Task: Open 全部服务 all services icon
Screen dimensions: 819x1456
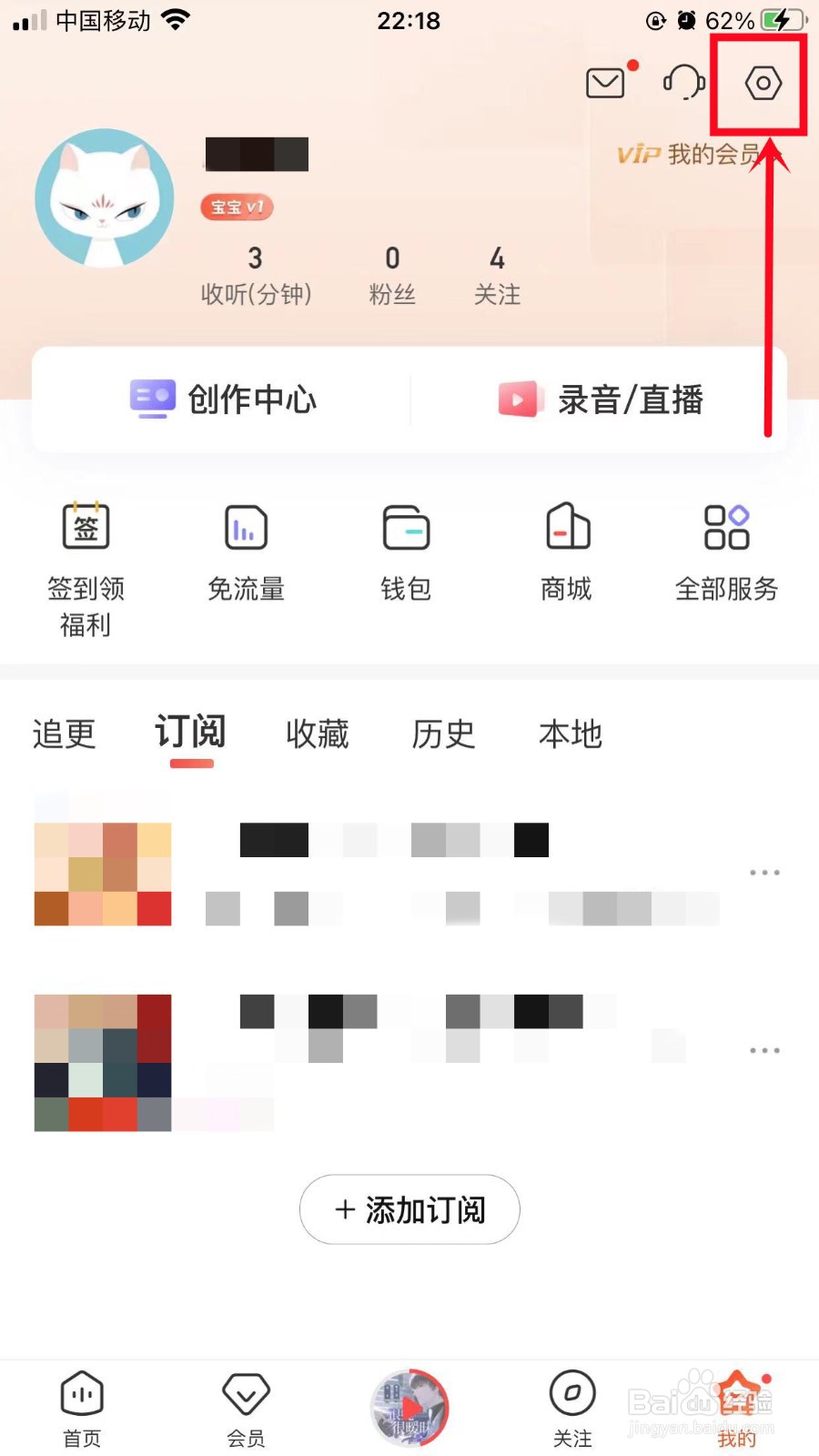Action: point(726,526)
